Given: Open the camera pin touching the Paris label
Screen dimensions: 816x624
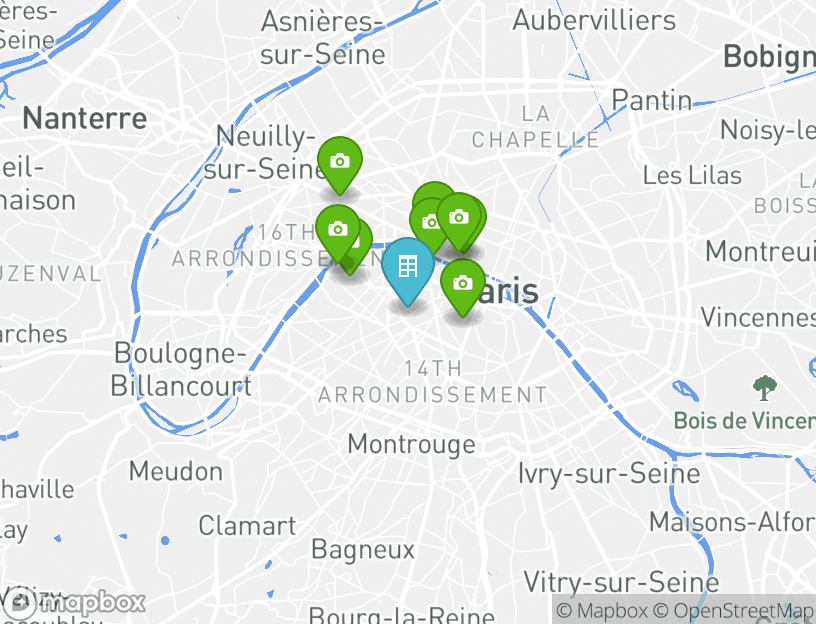Looking at the screenshot, I should (462, 283).
